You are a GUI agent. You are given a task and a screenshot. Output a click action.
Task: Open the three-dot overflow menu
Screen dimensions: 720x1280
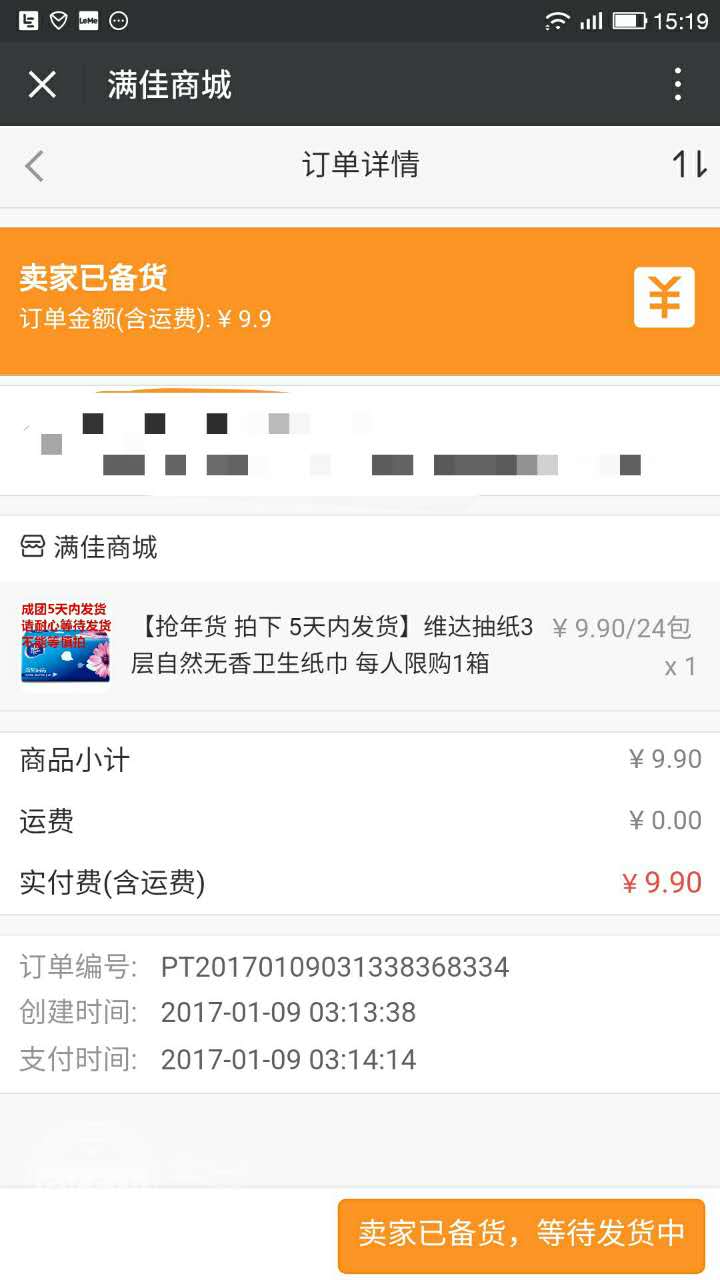pyautogui.click(x=678, y=85)
